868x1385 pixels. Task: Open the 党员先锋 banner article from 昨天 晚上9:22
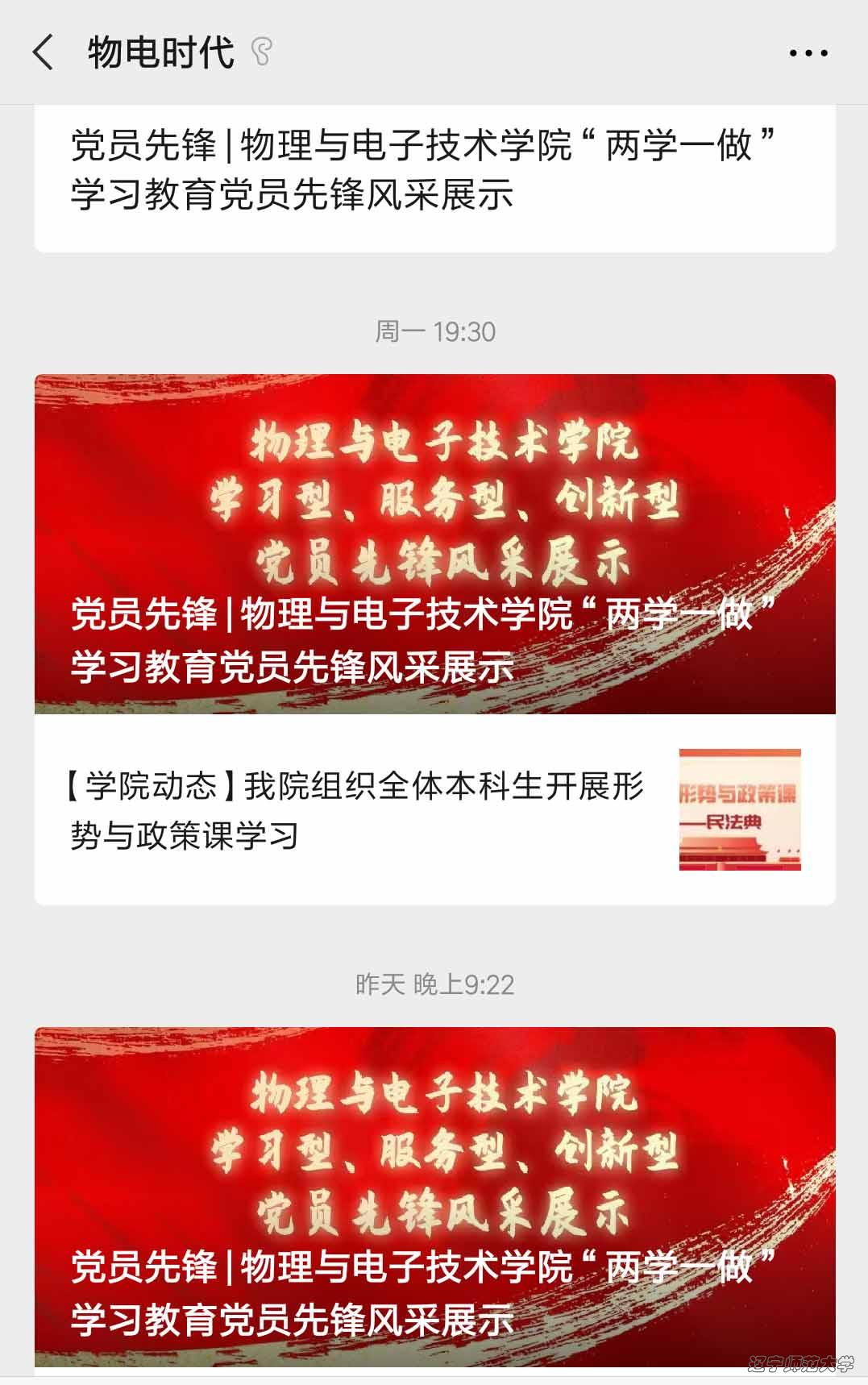pos(434,1196)
